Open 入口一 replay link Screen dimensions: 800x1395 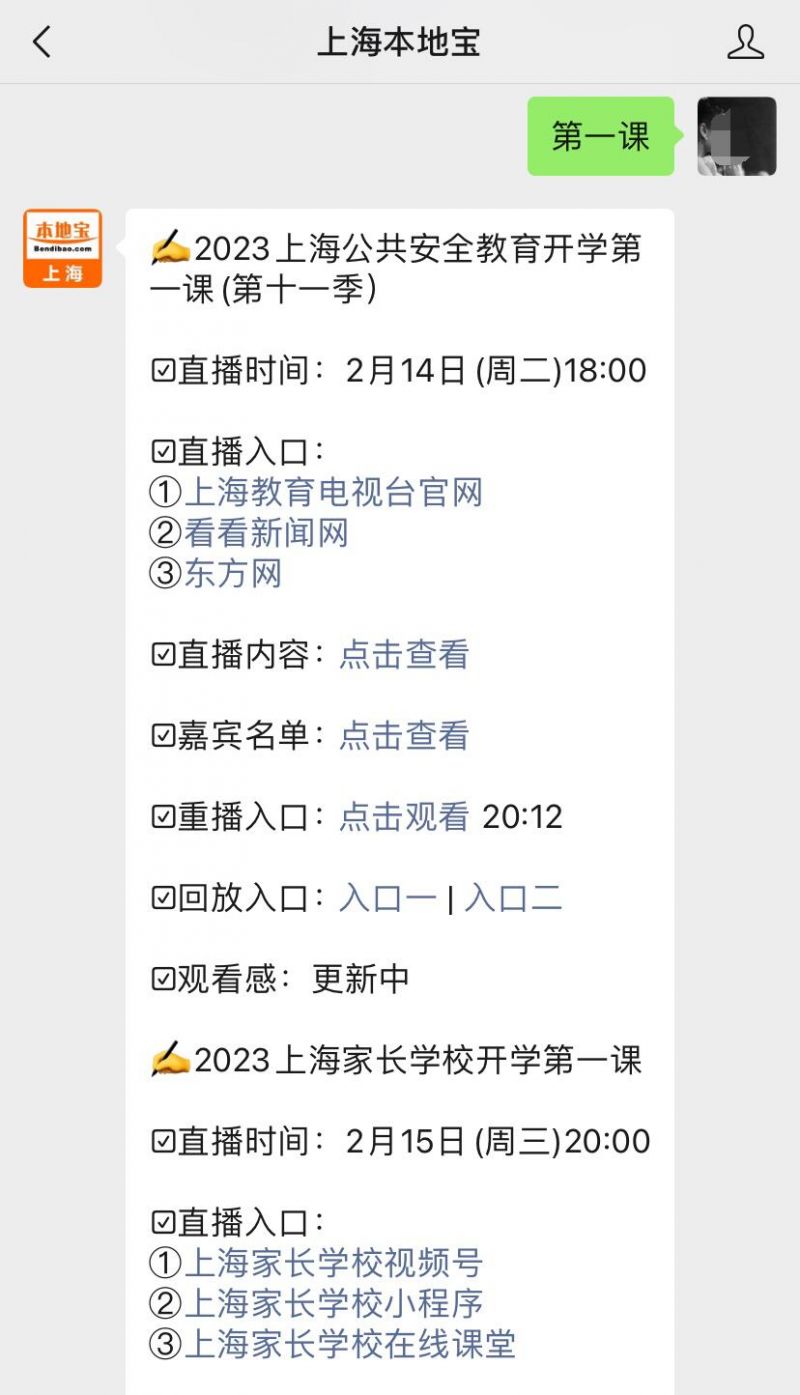pos(388,897)
